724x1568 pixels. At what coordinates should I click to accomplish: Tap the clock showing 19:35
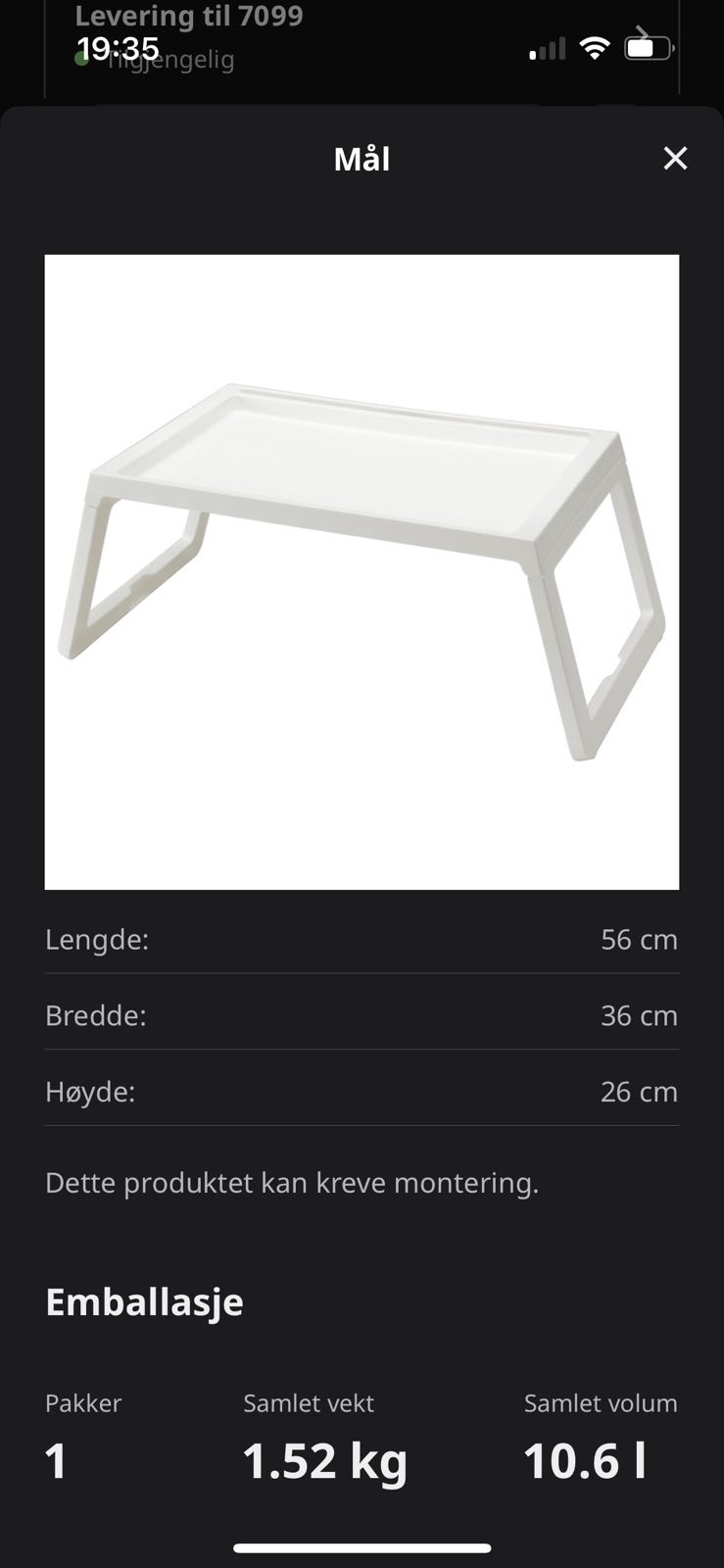point(115,47)
